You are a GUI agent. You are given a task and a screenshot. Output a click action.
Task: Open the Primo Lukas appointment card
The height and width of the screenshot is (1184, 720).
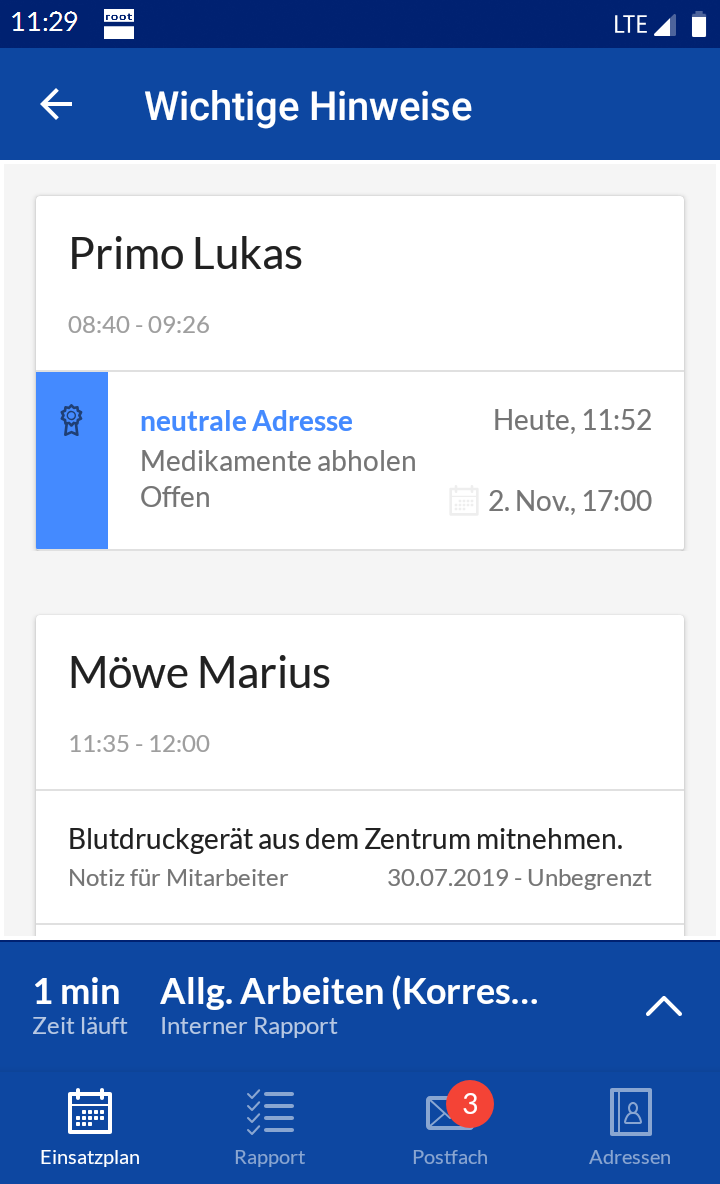(x=360, y=284)
